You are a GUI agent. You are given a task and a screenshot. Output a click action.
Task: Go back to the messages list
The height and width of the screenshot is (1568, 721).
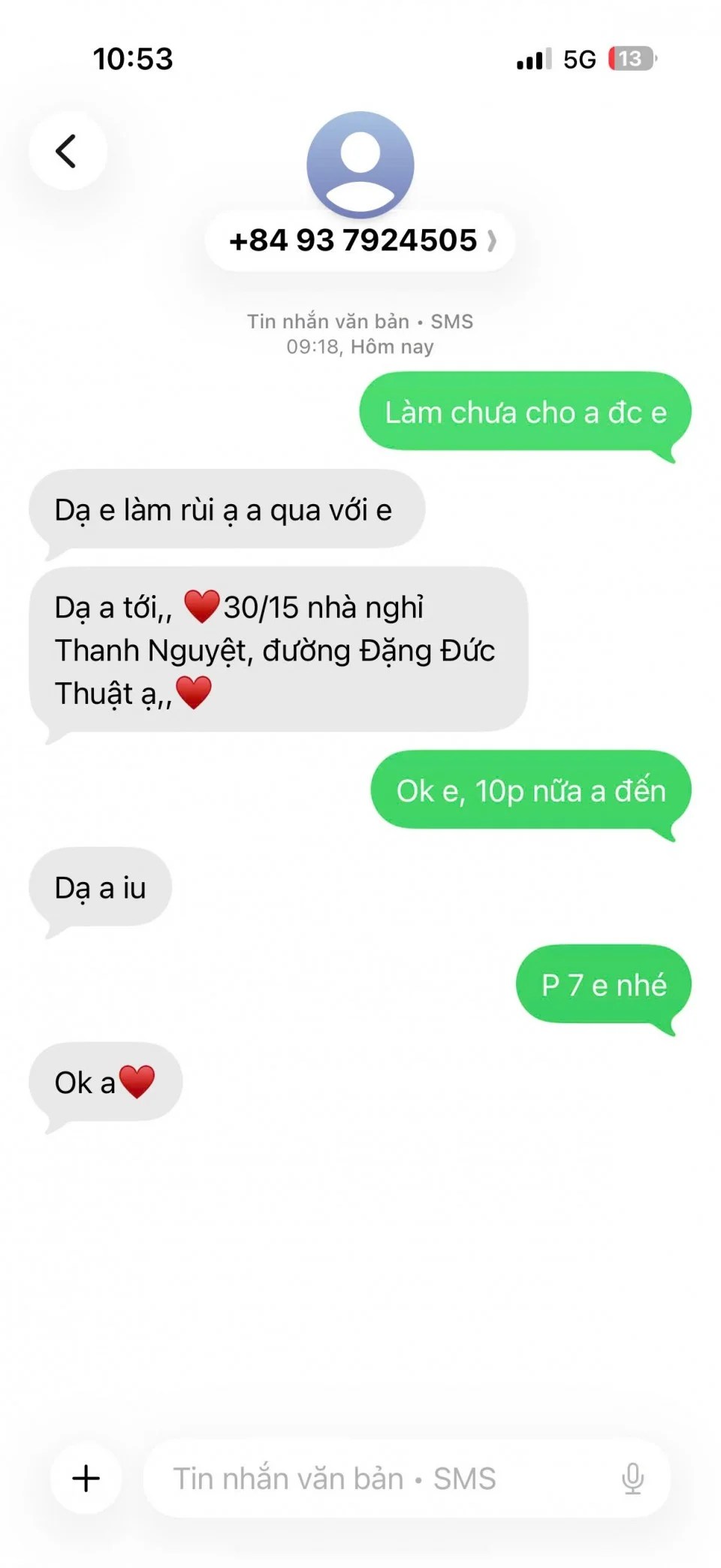coord(68,151)
